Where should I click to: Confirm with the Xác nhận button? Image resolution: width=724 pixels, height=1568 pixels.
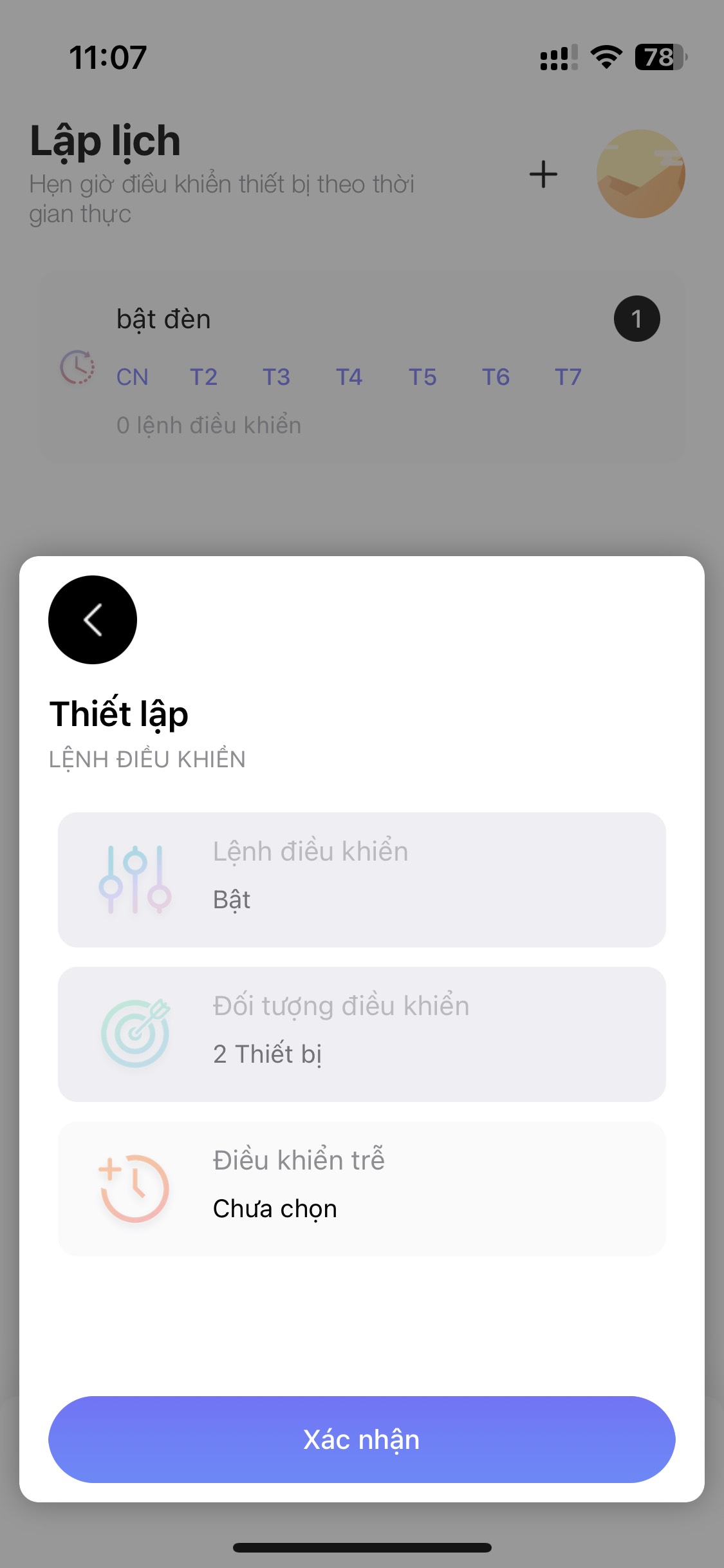tap(362, 1439)
